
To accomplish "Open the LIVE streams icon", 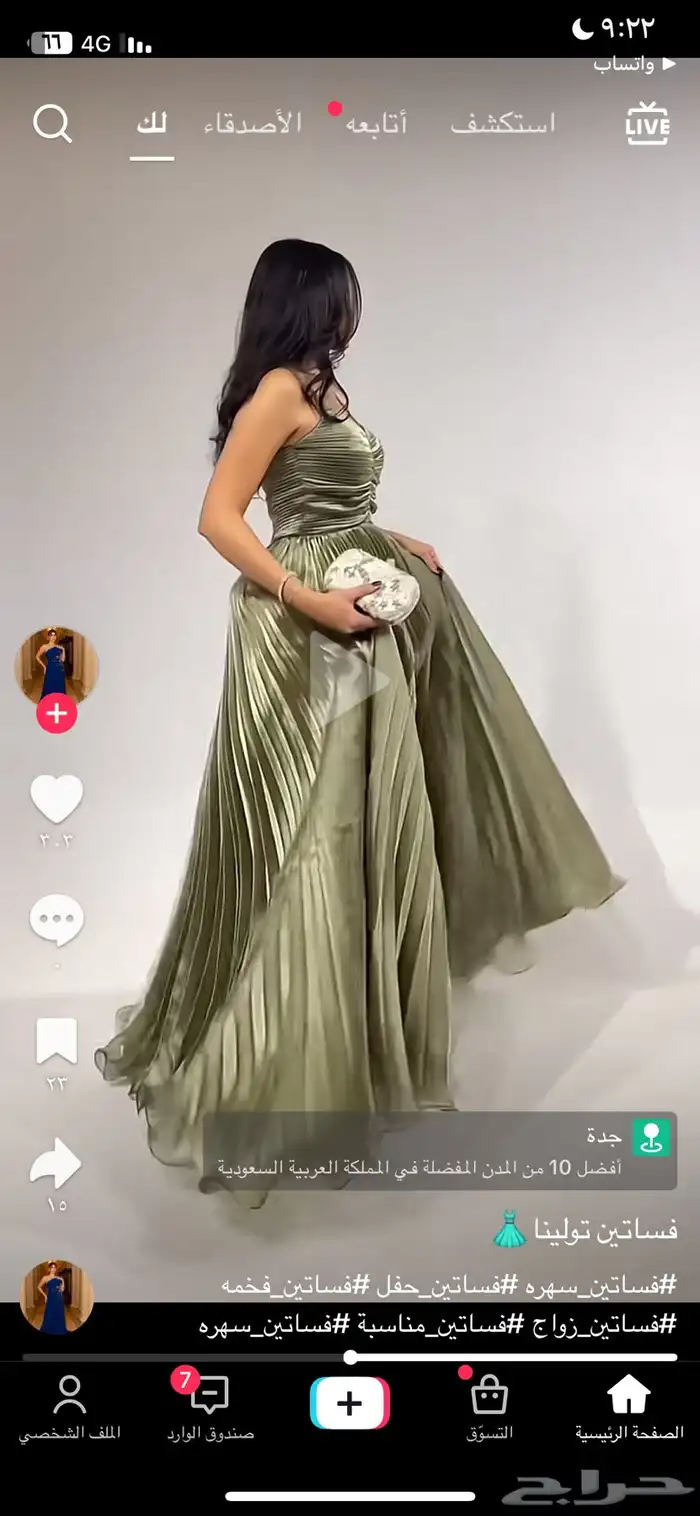I will [647, 124].
